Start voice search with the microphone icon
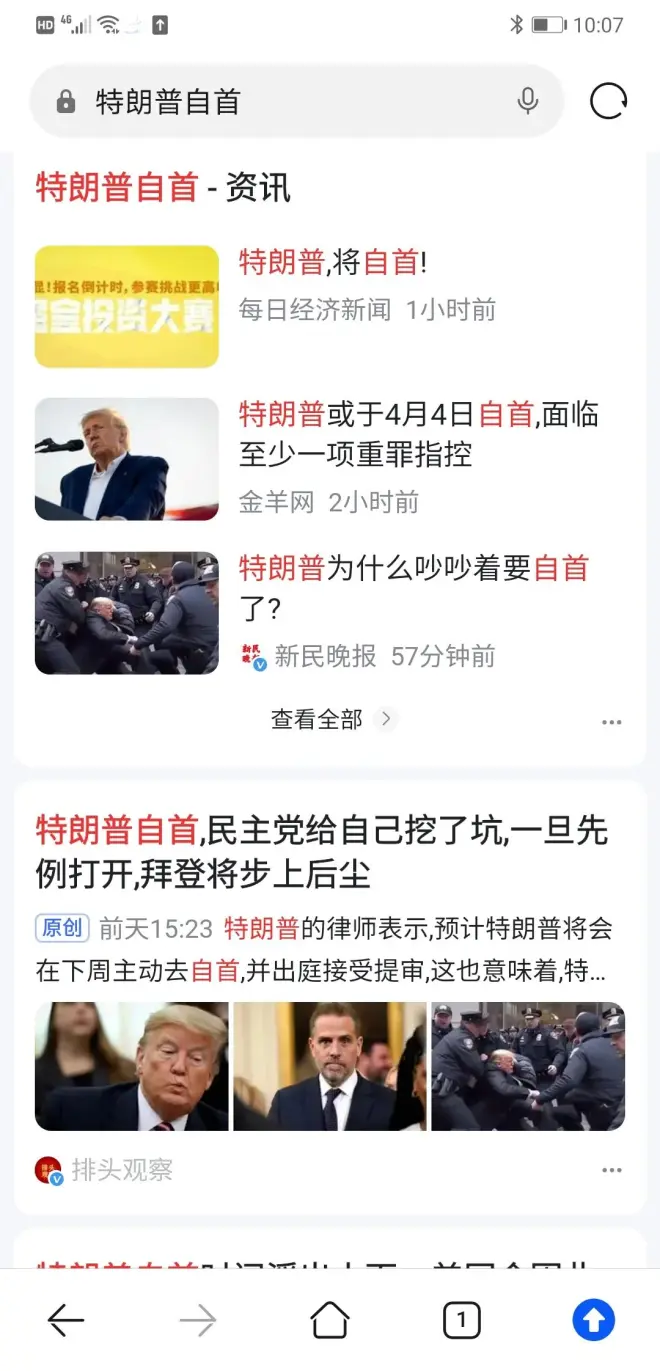 point(528,101)
